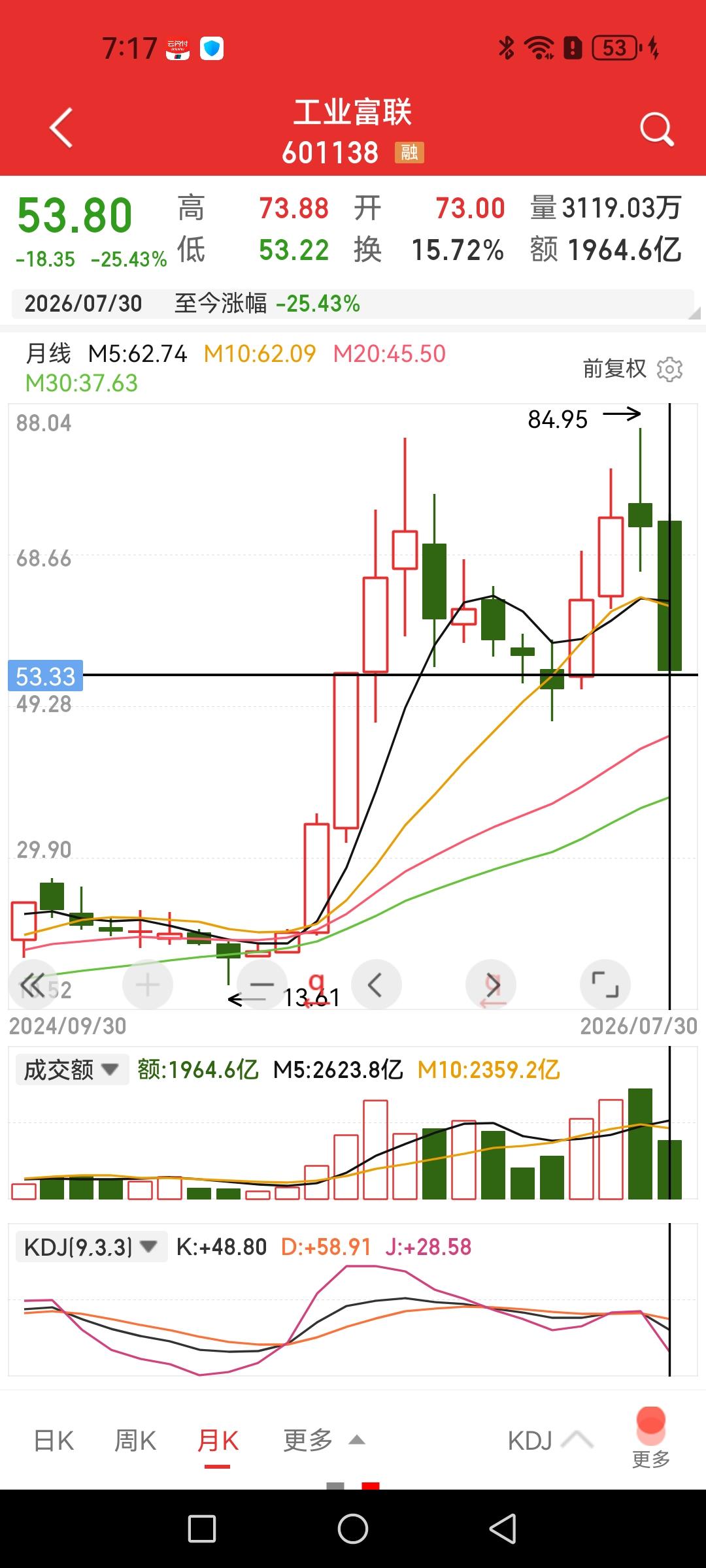Image resolution: width=706 pixels, height=1568 pixels.
Task: Move the crosshair to the next candle
Action: (491, 985)
